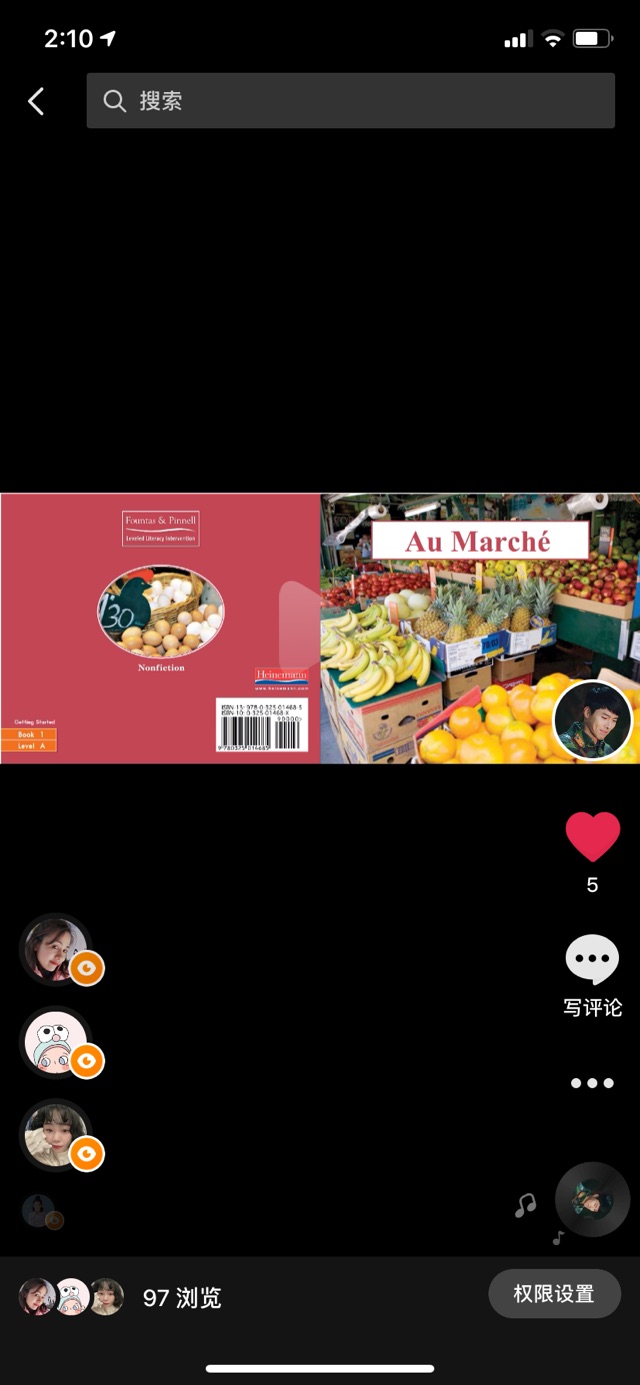Open 权限设置 permission settings
Screen dimensions: 640x1385
(x=554, y=1294)
